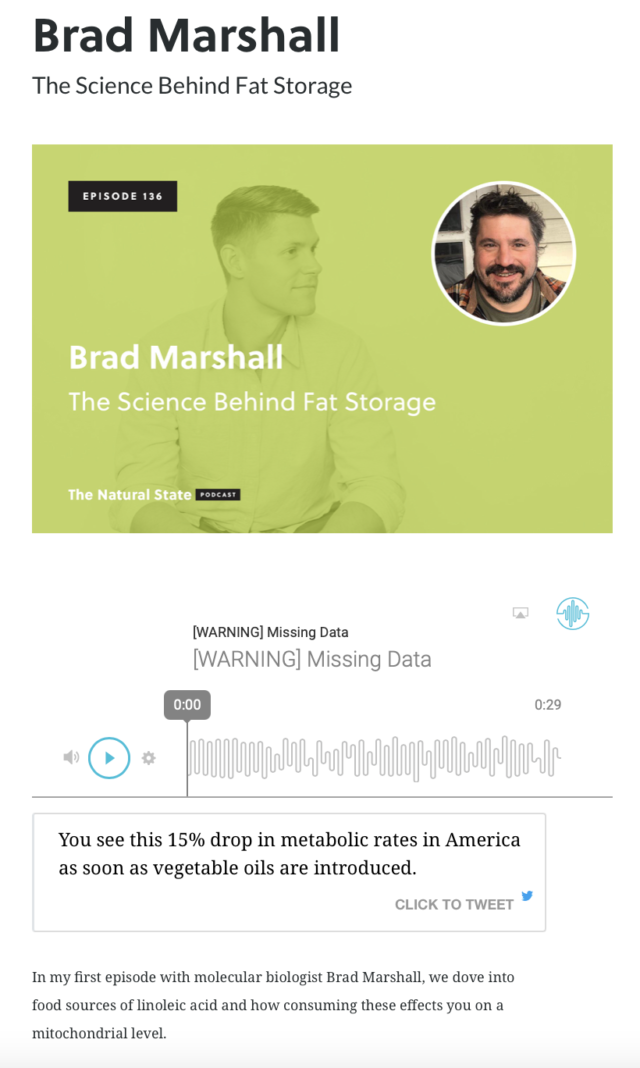Open the player settings gear

pos(148,757)
